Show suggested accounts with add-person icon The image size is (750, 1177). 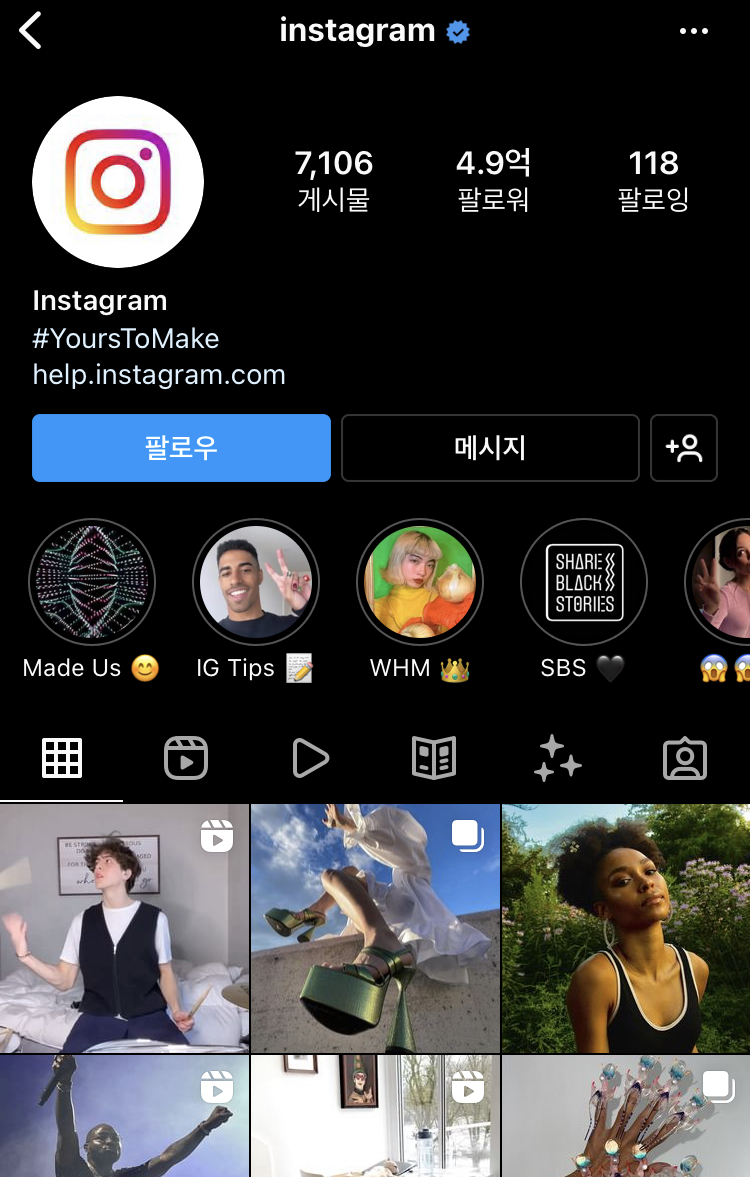coord(684,448)
